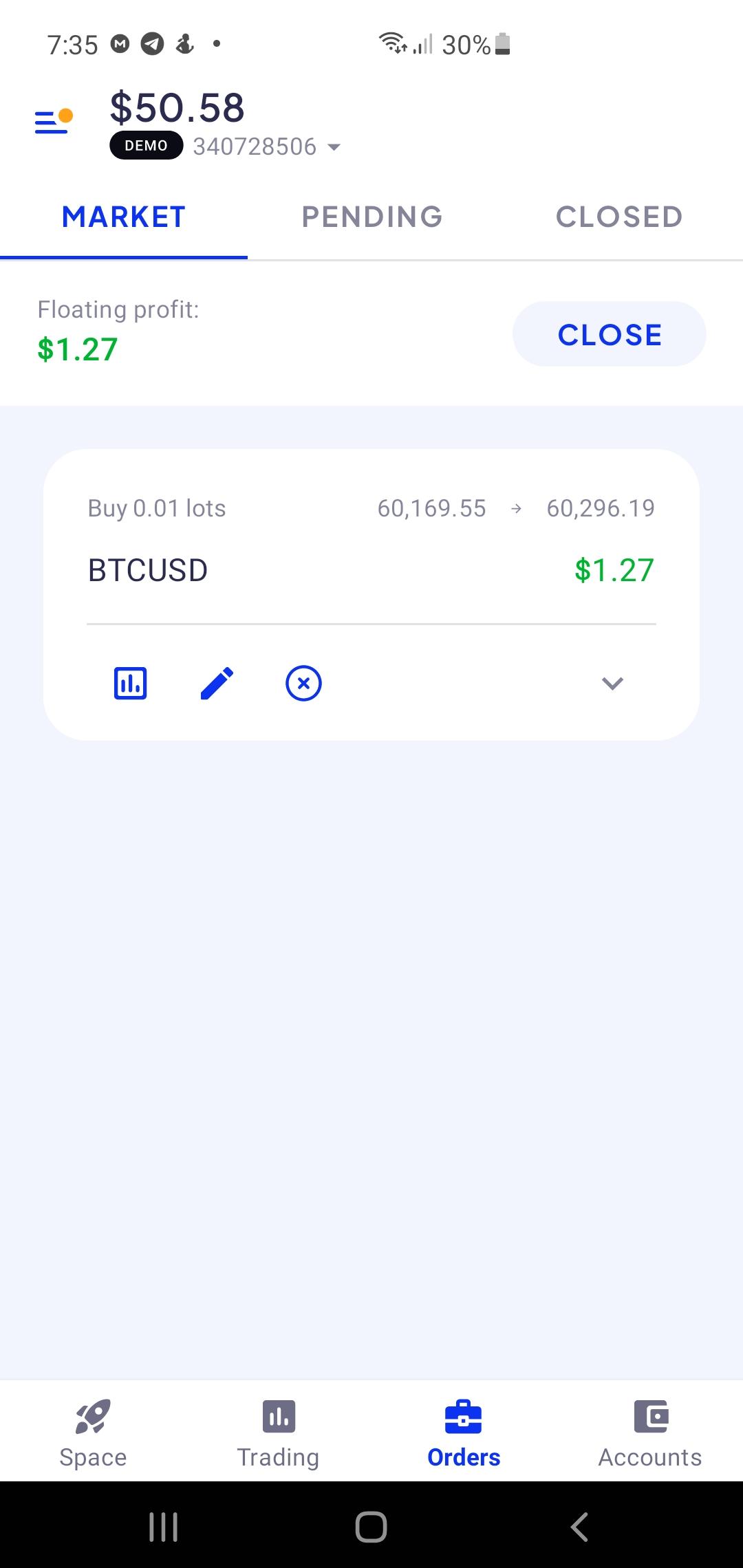This screenshot has width=743, height=1568.
Task: Open the BTCUSD chart icon
Action: coord(130,683)
